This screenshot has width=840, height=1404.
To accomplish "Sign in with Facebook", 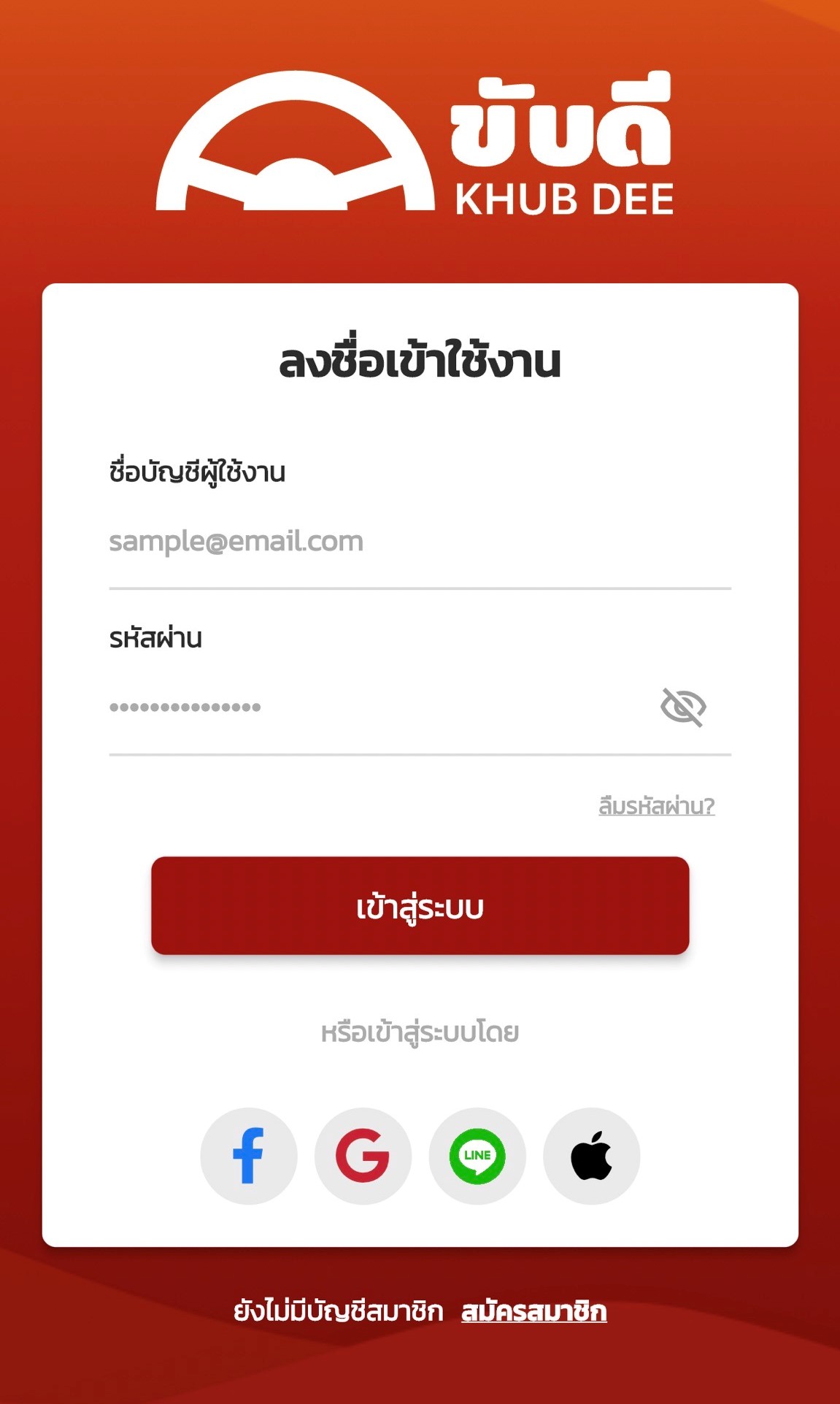I will (x=249, y=1156).
